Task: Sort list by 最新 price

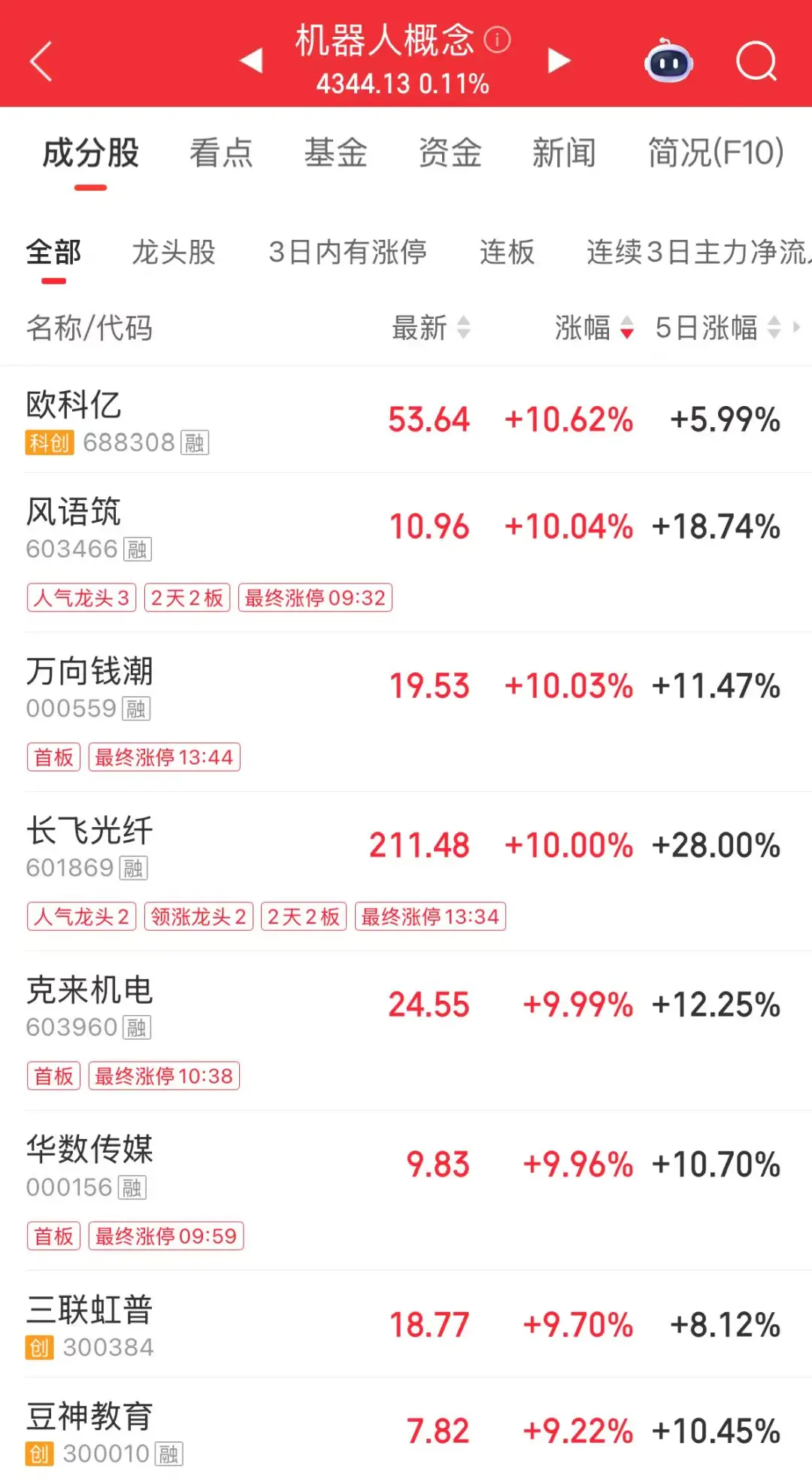Action: coord(431,328)
